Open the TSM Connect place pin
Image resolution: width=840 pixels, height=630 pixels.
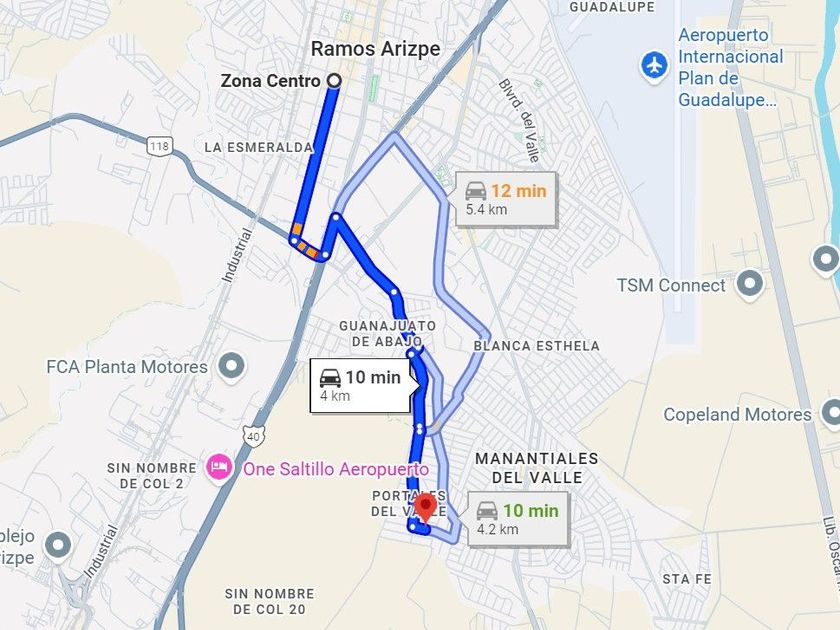tap(749, 285)
